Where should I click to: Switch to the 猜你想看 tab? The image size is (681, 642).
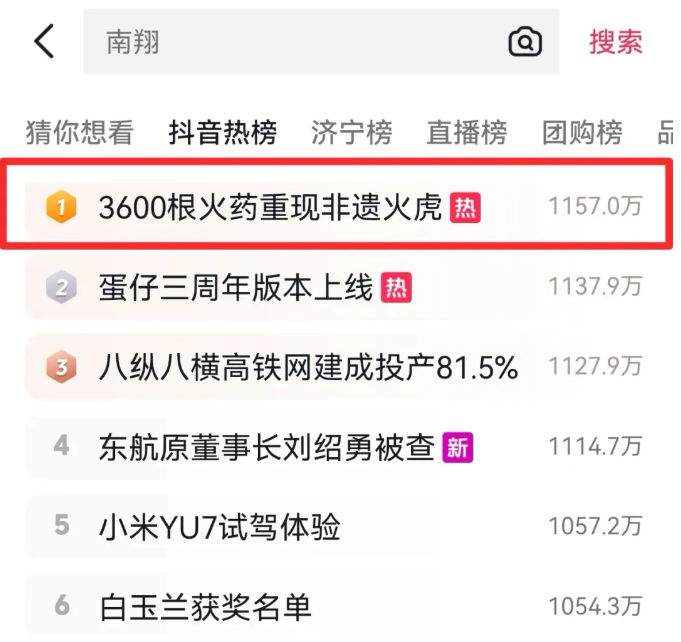click(x=80, y=132)
